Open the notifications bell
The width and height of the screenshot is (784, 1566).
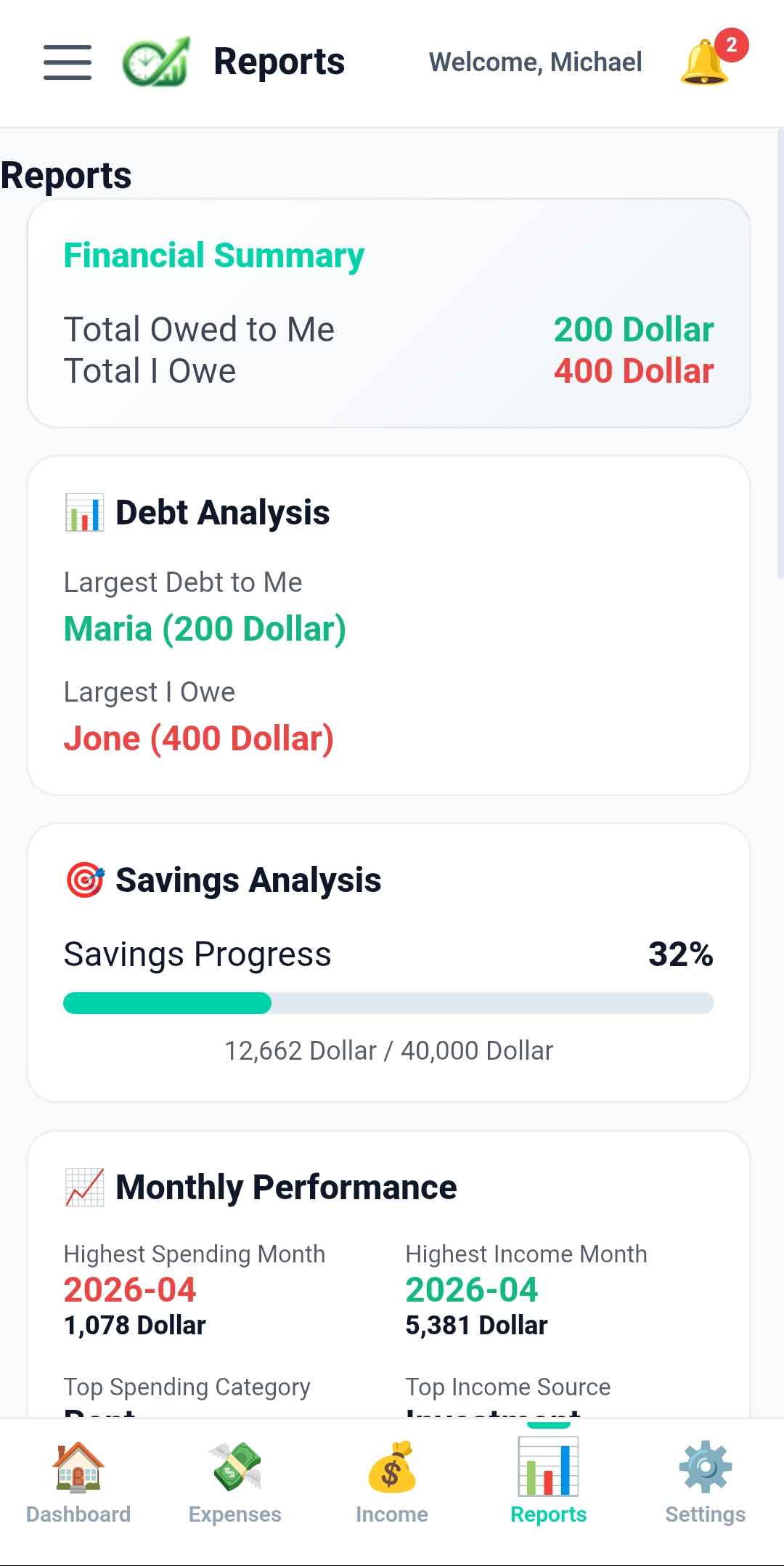point(701,65)
